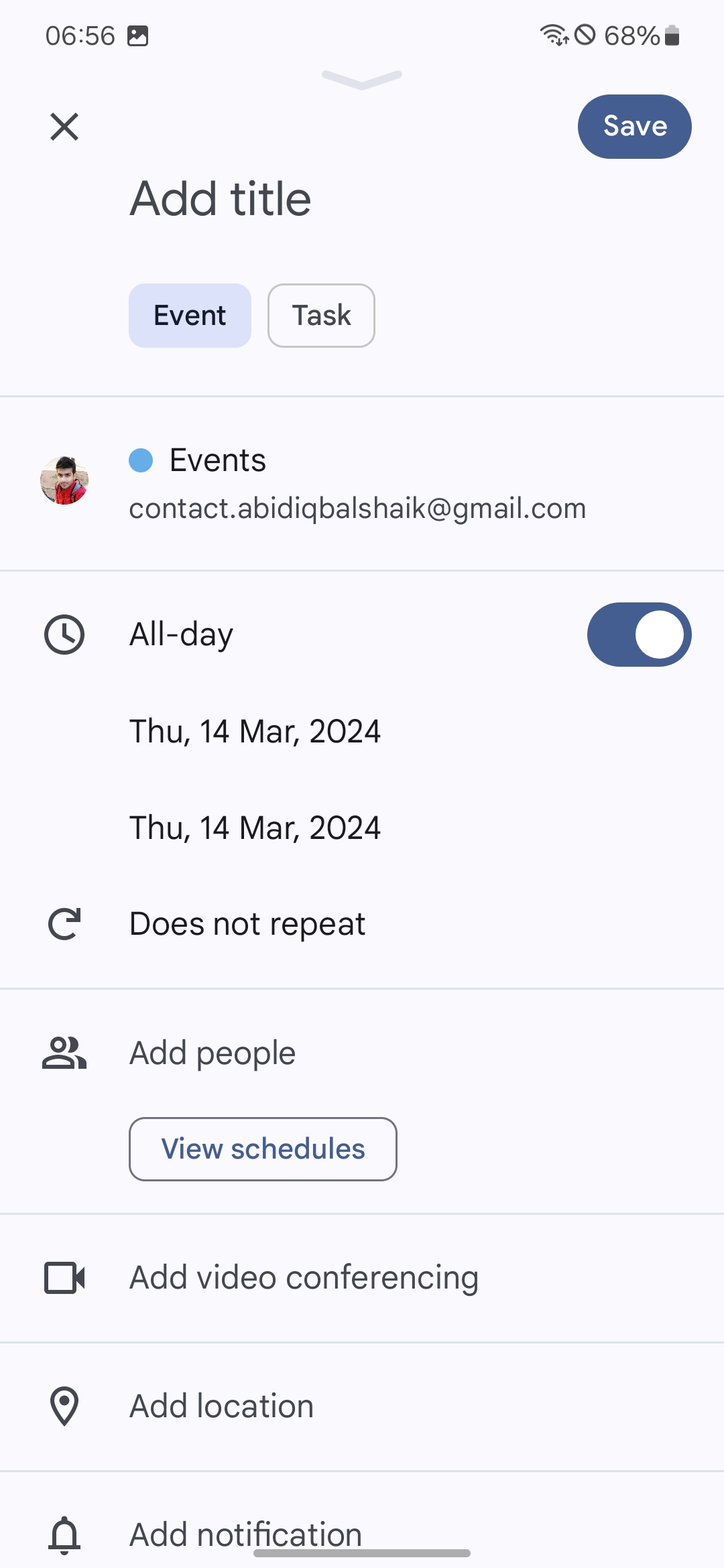Open the Events calendar account selector

click(x=357, y=484)
